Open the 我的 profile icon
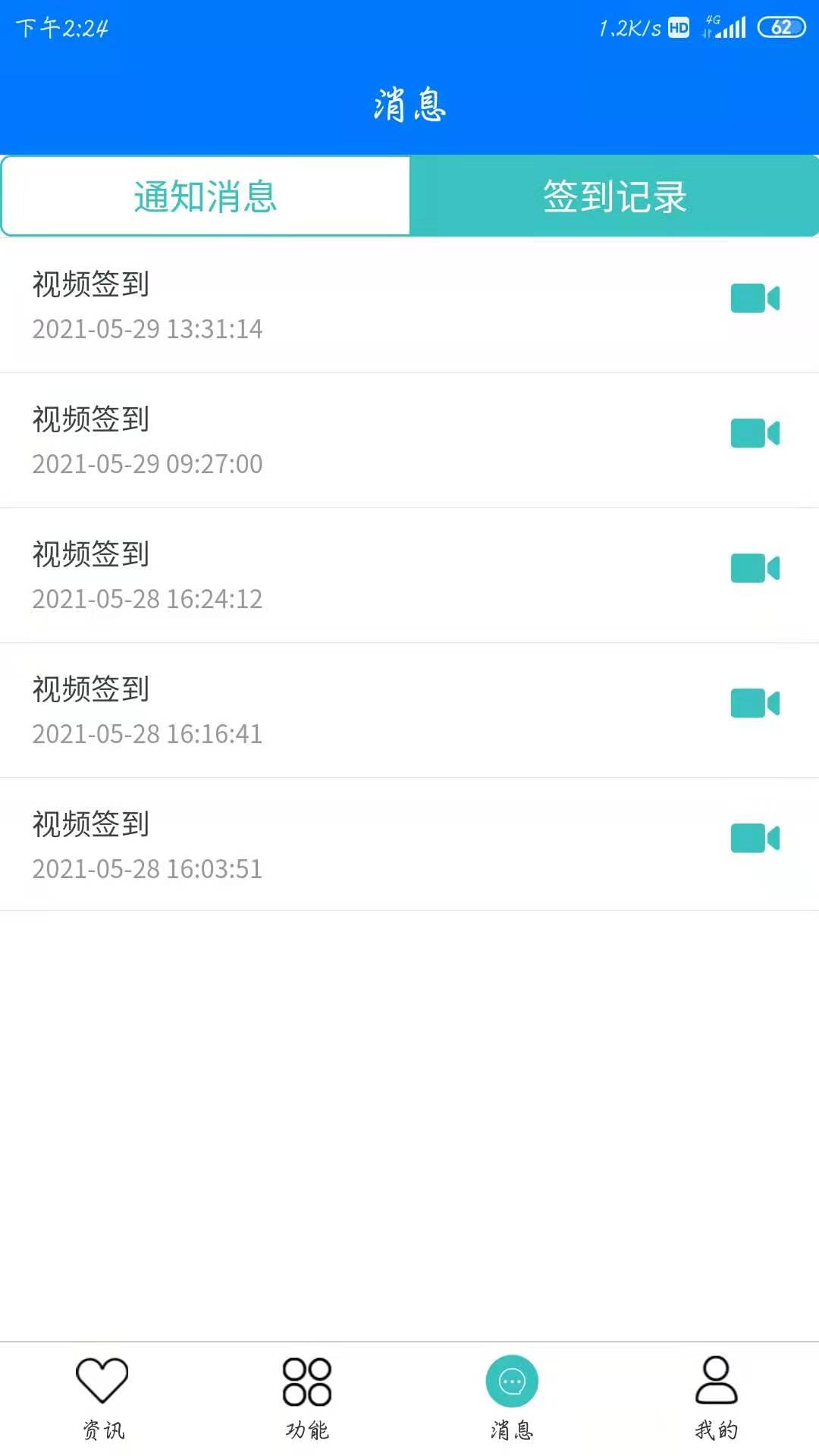 pos(717,1384)
